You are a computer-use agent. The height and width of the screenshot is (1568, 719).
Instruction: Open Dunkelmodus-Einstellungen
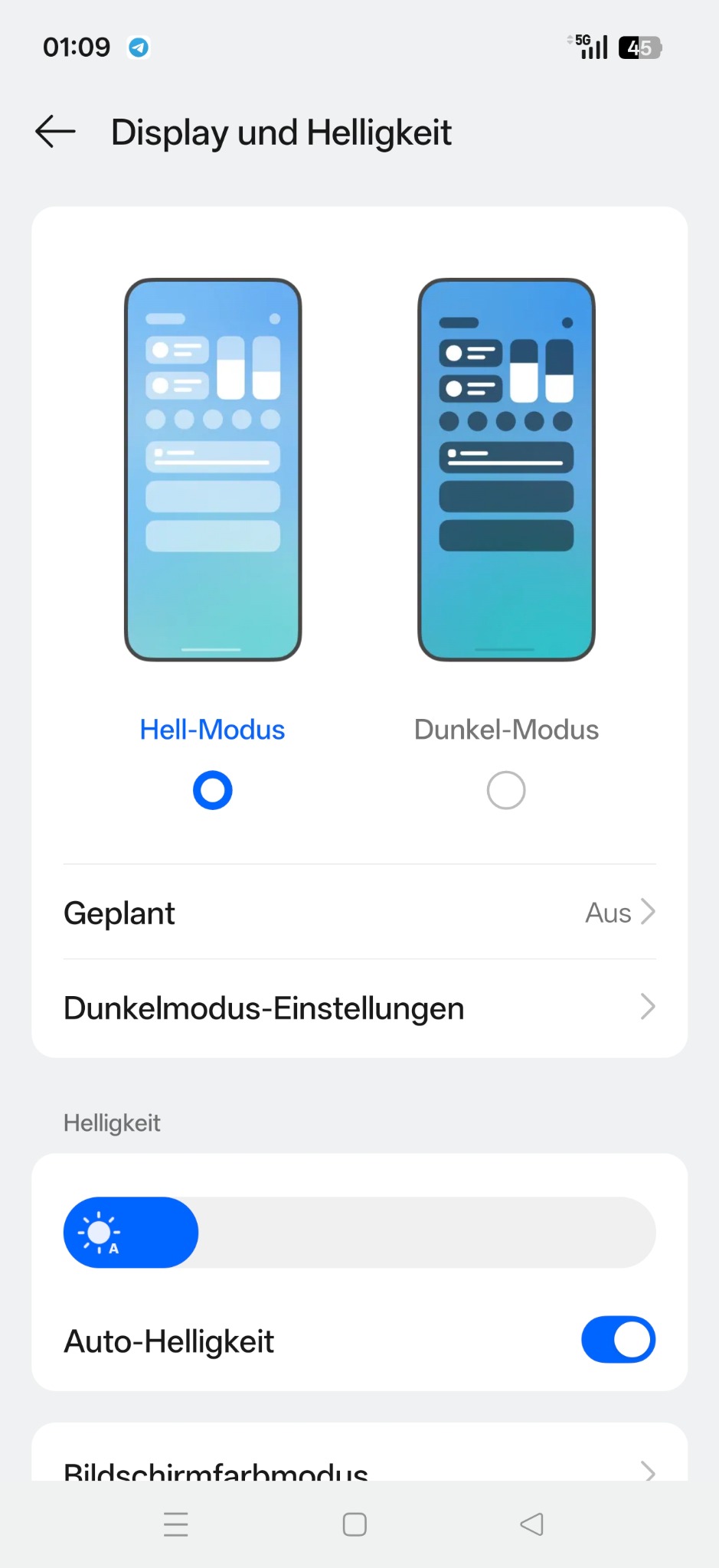[x=359, y=1008]
